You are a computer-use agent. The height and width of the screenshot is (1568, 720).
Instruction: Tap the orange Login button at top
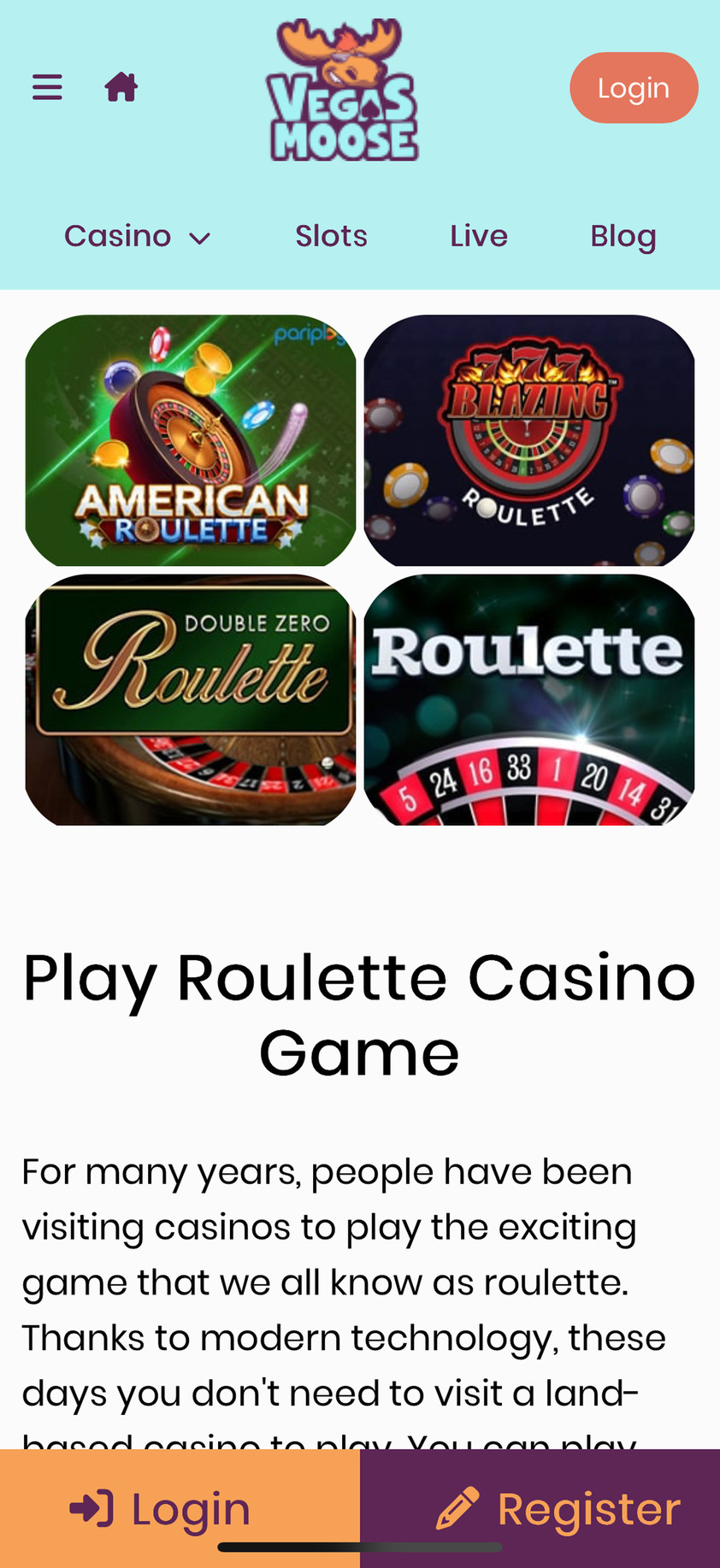click(634, 88)
